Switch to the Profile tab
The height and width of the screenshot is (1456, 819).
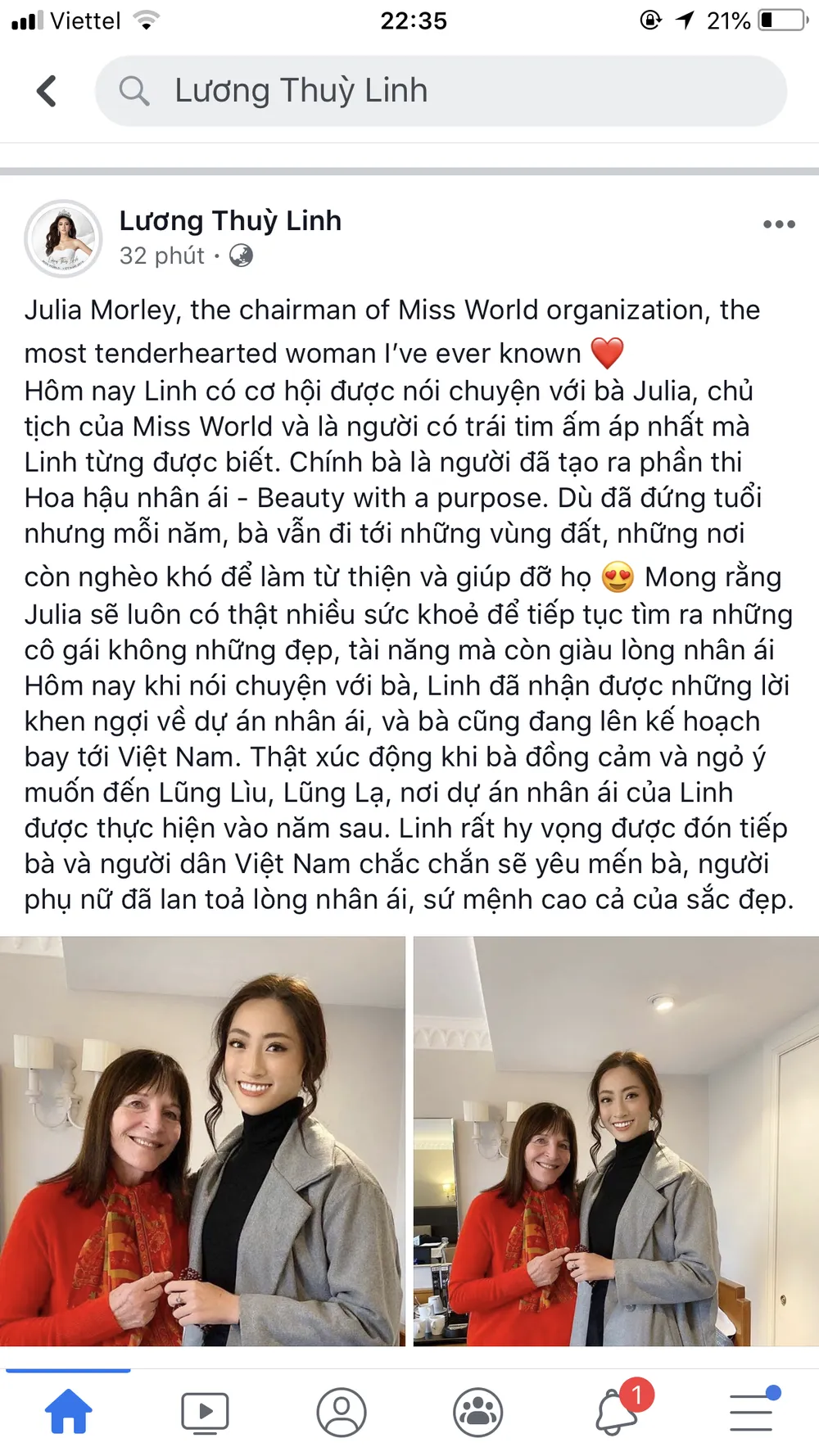click(x=342, y=1412)
